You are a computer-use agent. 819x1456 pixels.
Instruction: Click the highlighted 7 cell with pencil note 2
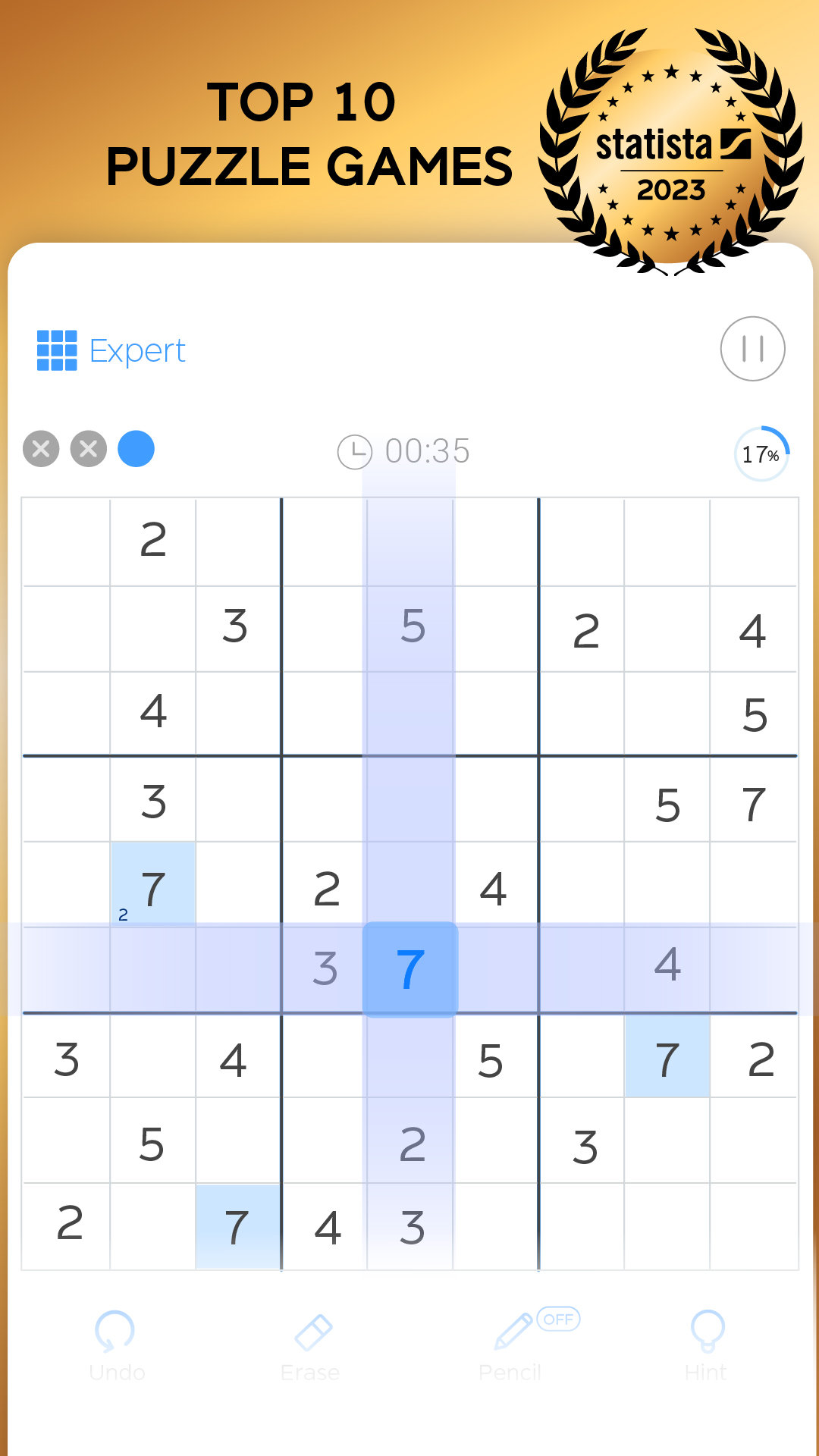click(x=152, y=887)
